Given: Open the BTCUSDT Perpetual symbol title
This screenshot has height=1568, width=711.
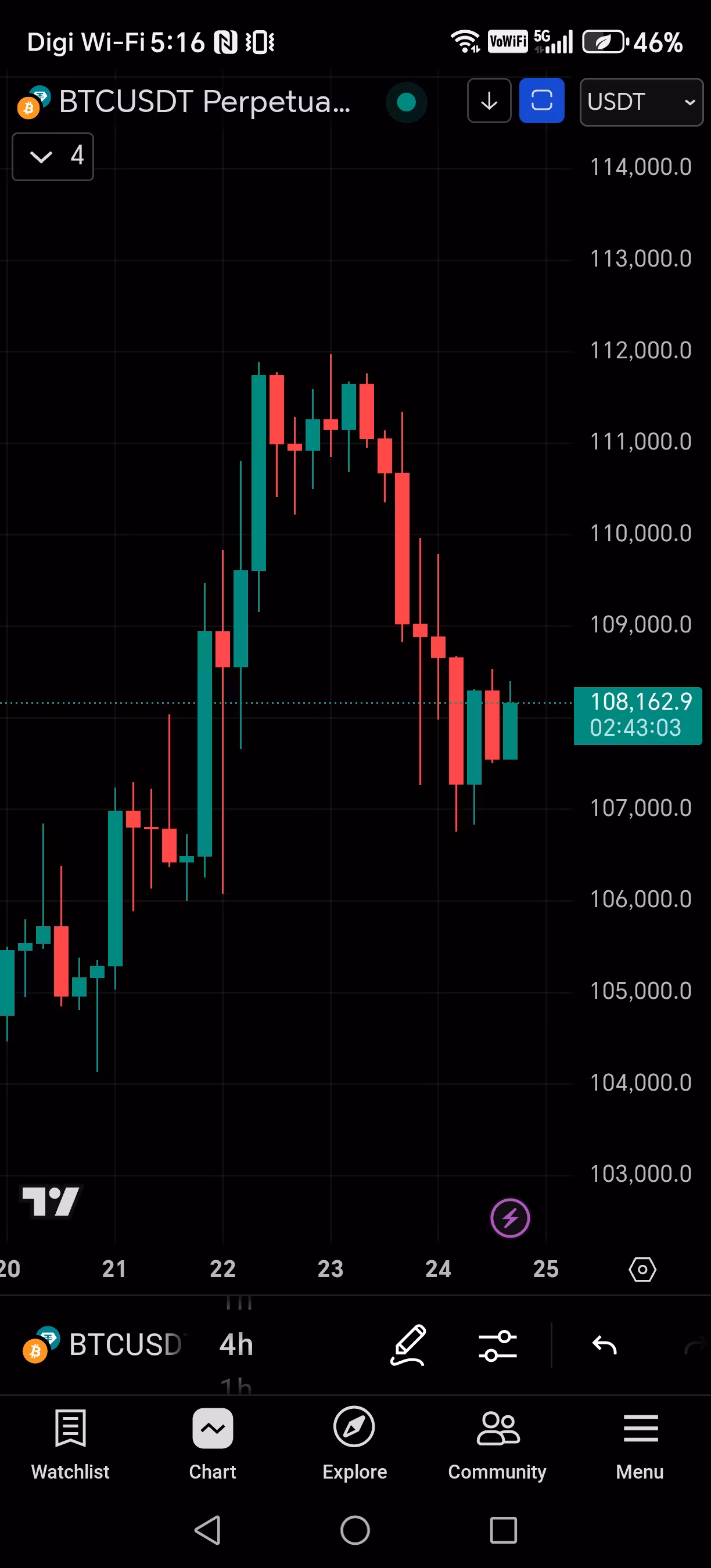Looking at the screenshot, I should tap(204, 102).
